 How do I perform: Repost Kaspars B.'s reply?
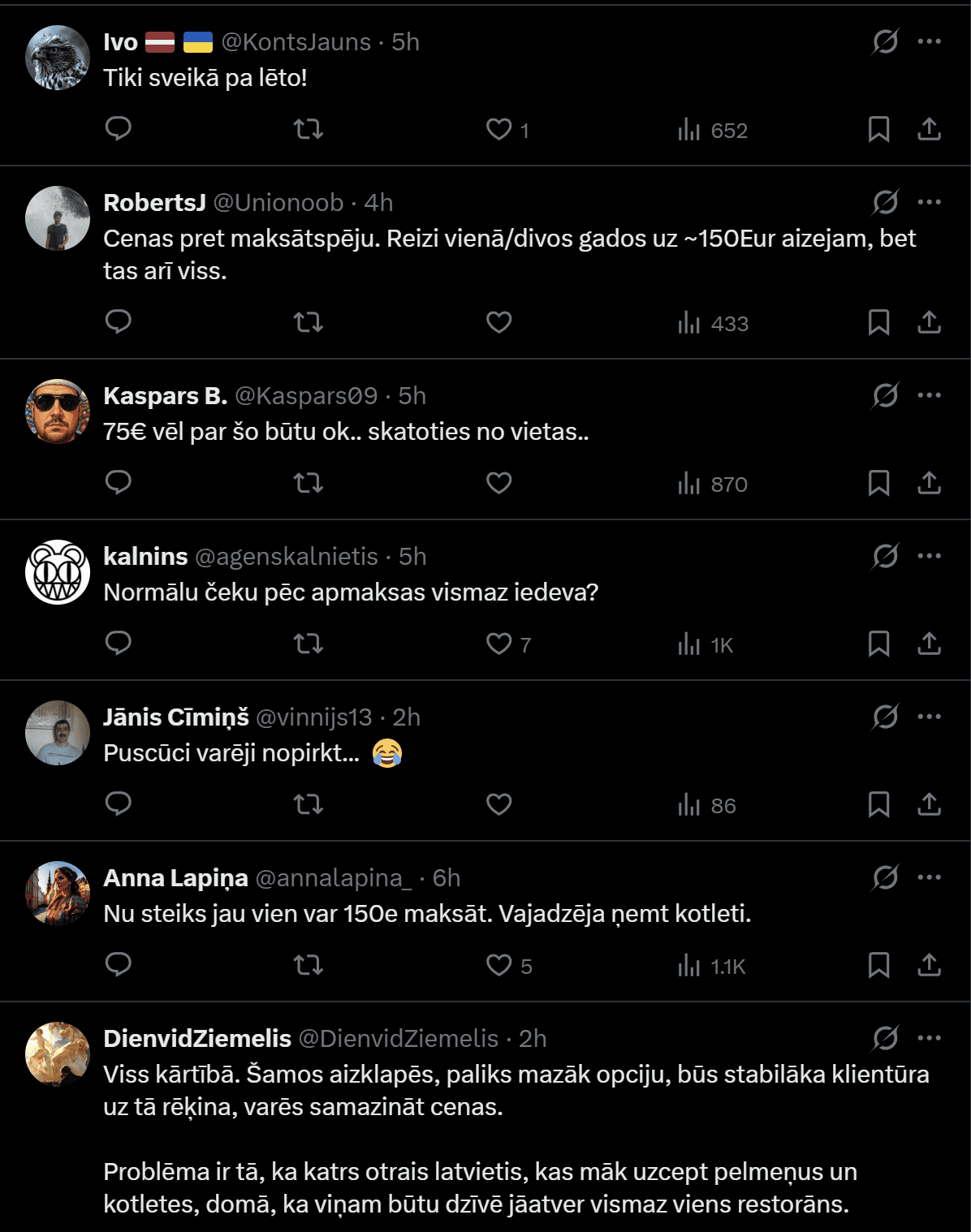coord(309,483)
